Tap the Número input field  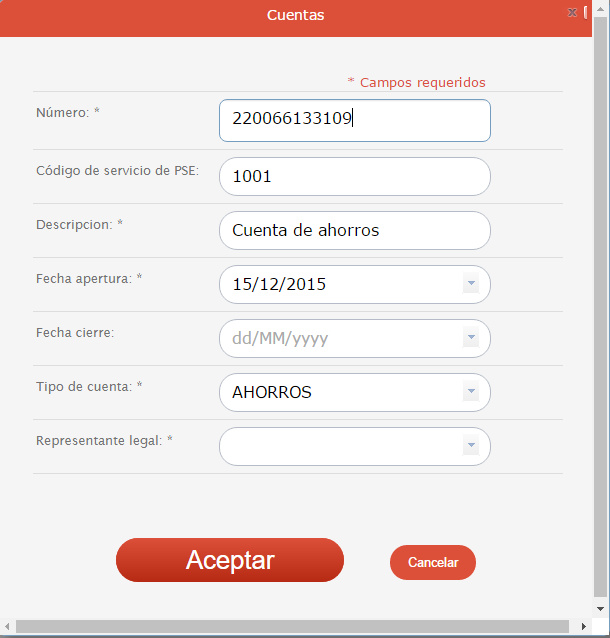(354, 120)
